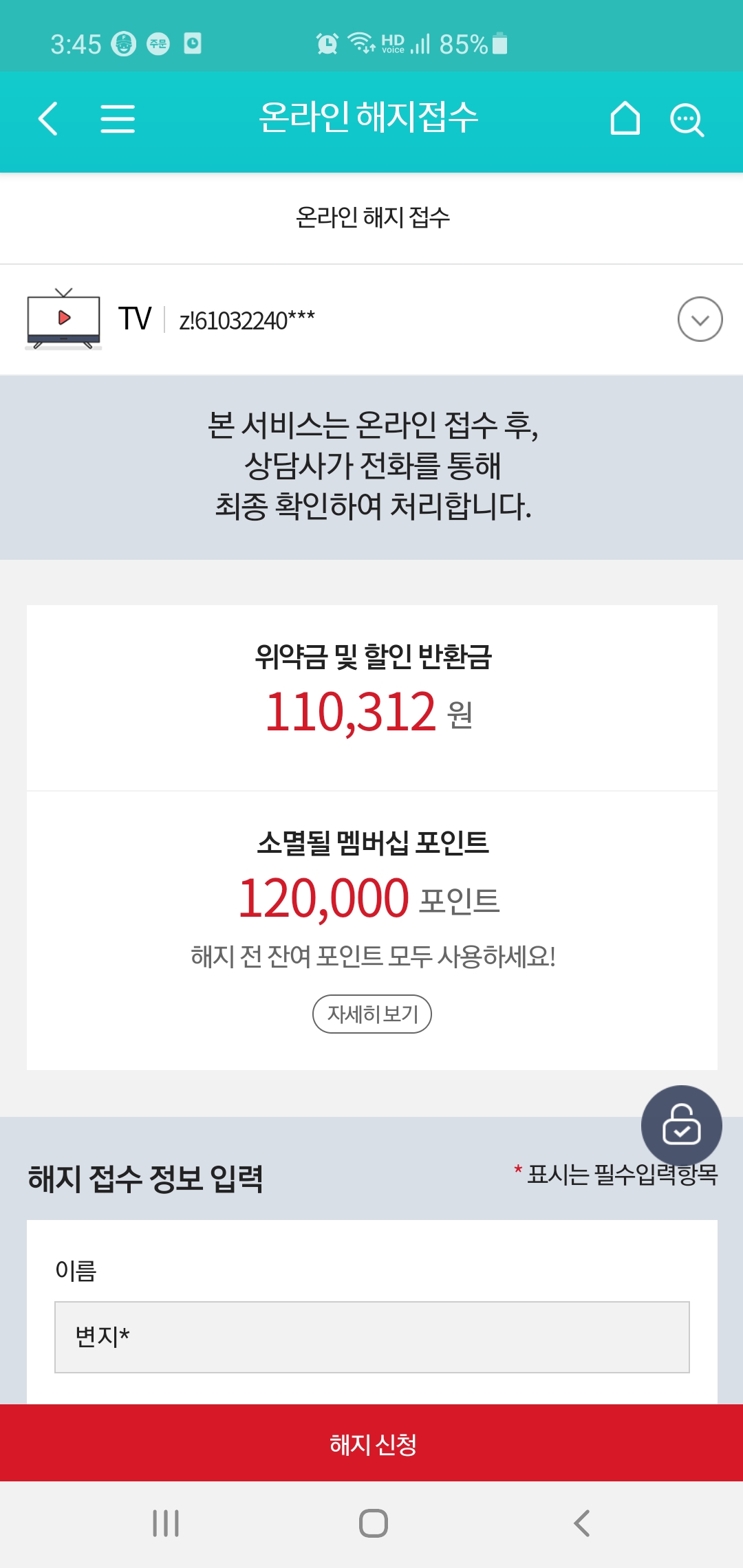The width and height of the screenshot is (743, 1568).
Task: Submit the 해지 신청 request
Action: [x=372, y=1443]
